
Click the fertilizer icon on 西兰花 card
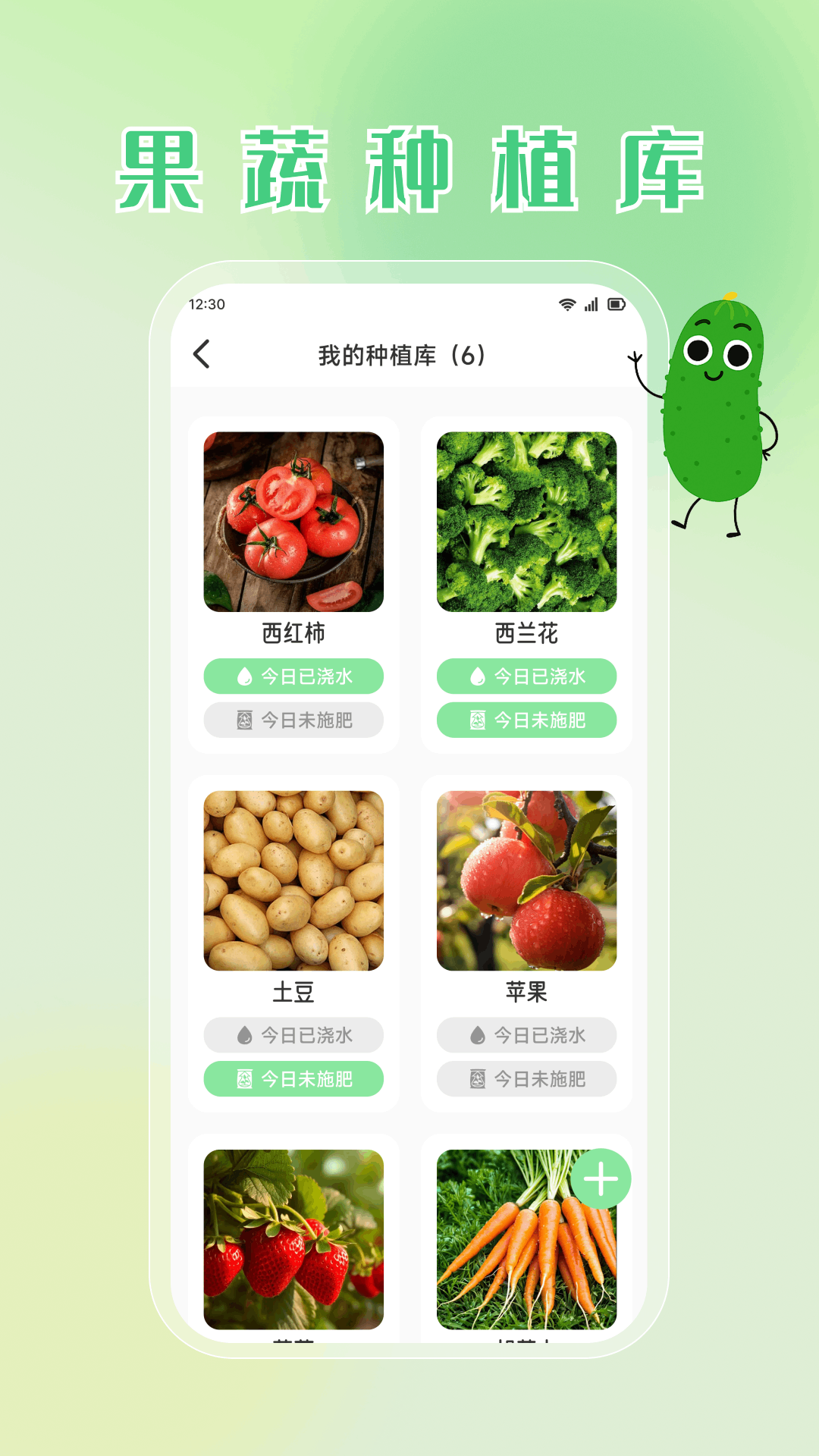pyautogui.click(x=479, y=721)
